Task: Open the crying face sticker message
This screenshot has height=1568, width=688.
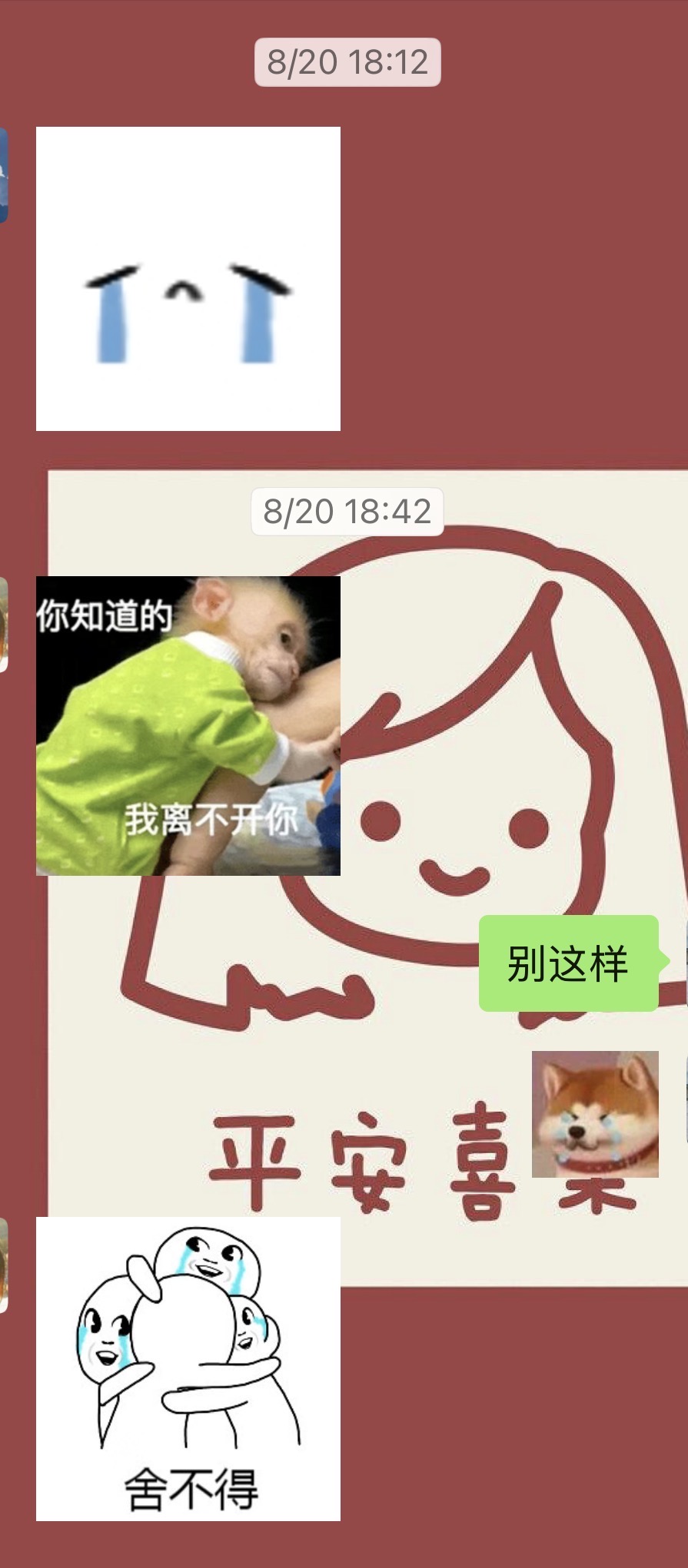Action: pos(188,278)
